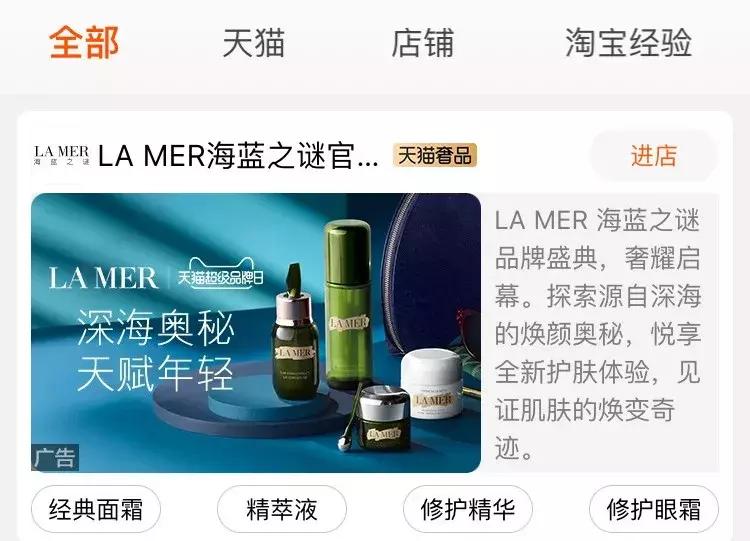Tap the 精萃液 chip
Image resolution: width=750 pixels, height=541 pixels.
point(282,510)
